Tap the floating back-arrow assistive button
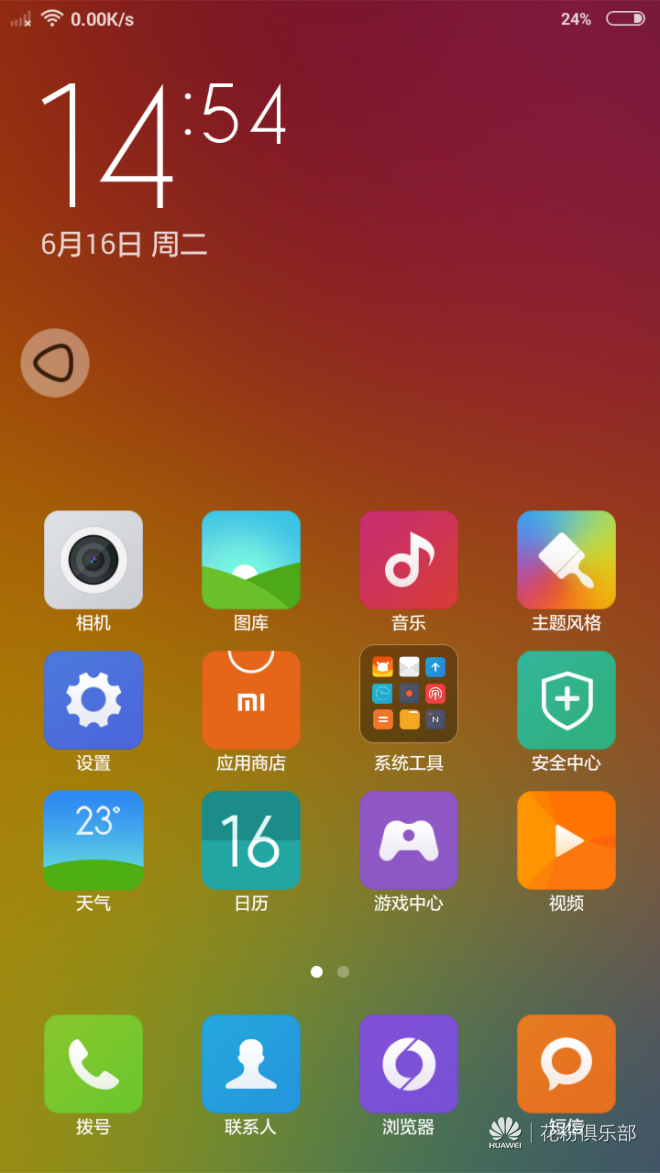This screenshot has height=1173, width=660. 55,363
